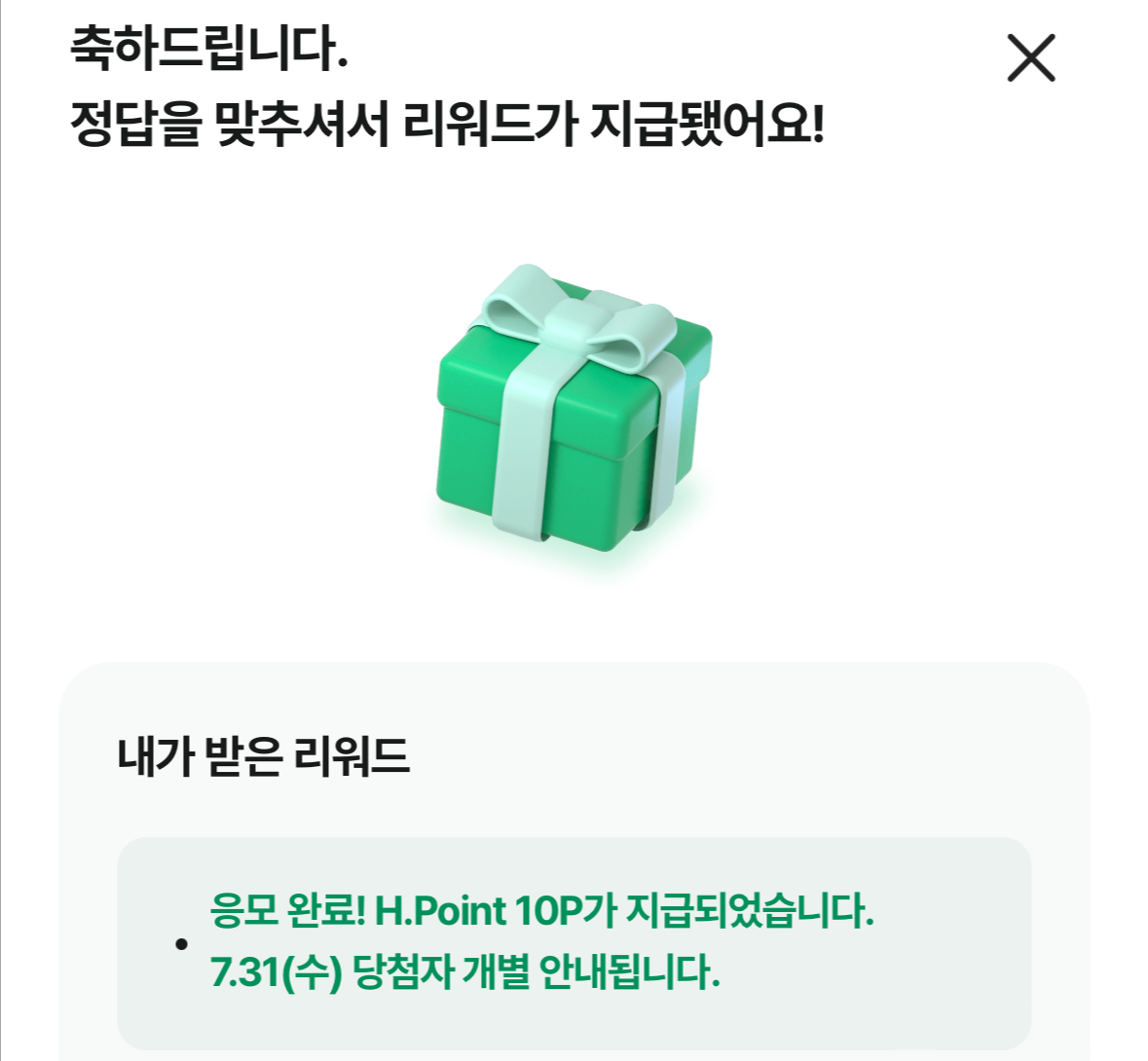Screen dimensions: 1148x1061
Task: Close the reward congratulations popup
Action: pos(1030,58)
